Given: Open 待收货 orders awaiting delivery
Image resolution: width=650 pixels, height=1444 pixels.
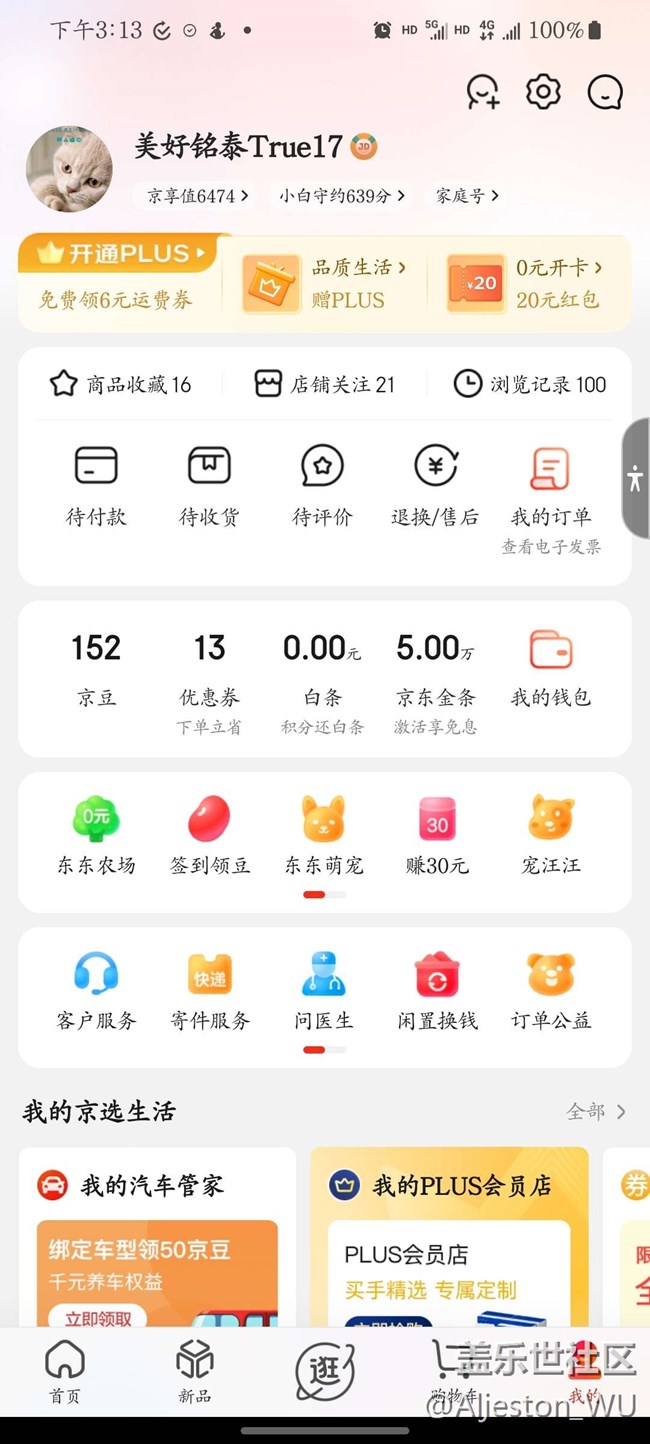Looking at the screenshot, I should click(x=209, y=486).
